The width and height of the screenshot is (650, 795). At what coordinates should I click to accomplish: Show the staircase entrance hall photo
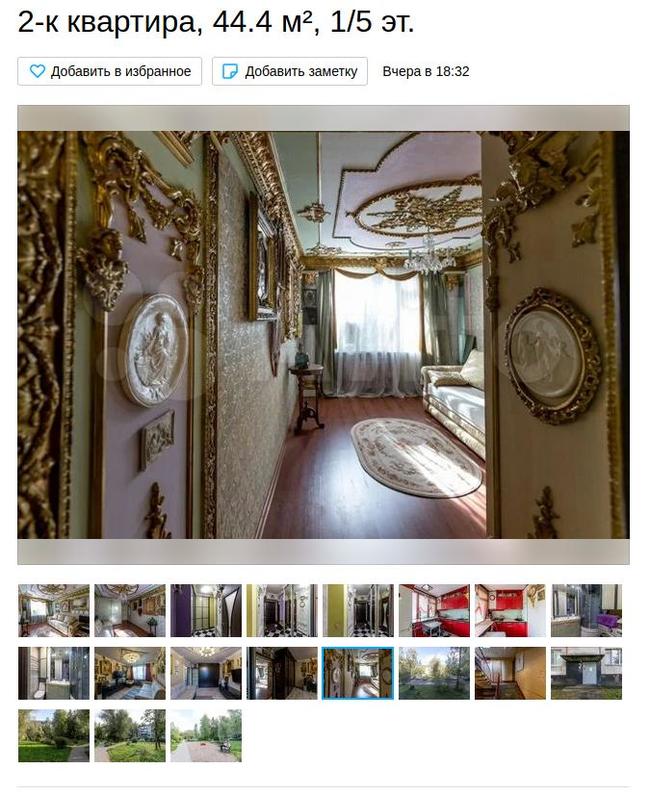510,673
